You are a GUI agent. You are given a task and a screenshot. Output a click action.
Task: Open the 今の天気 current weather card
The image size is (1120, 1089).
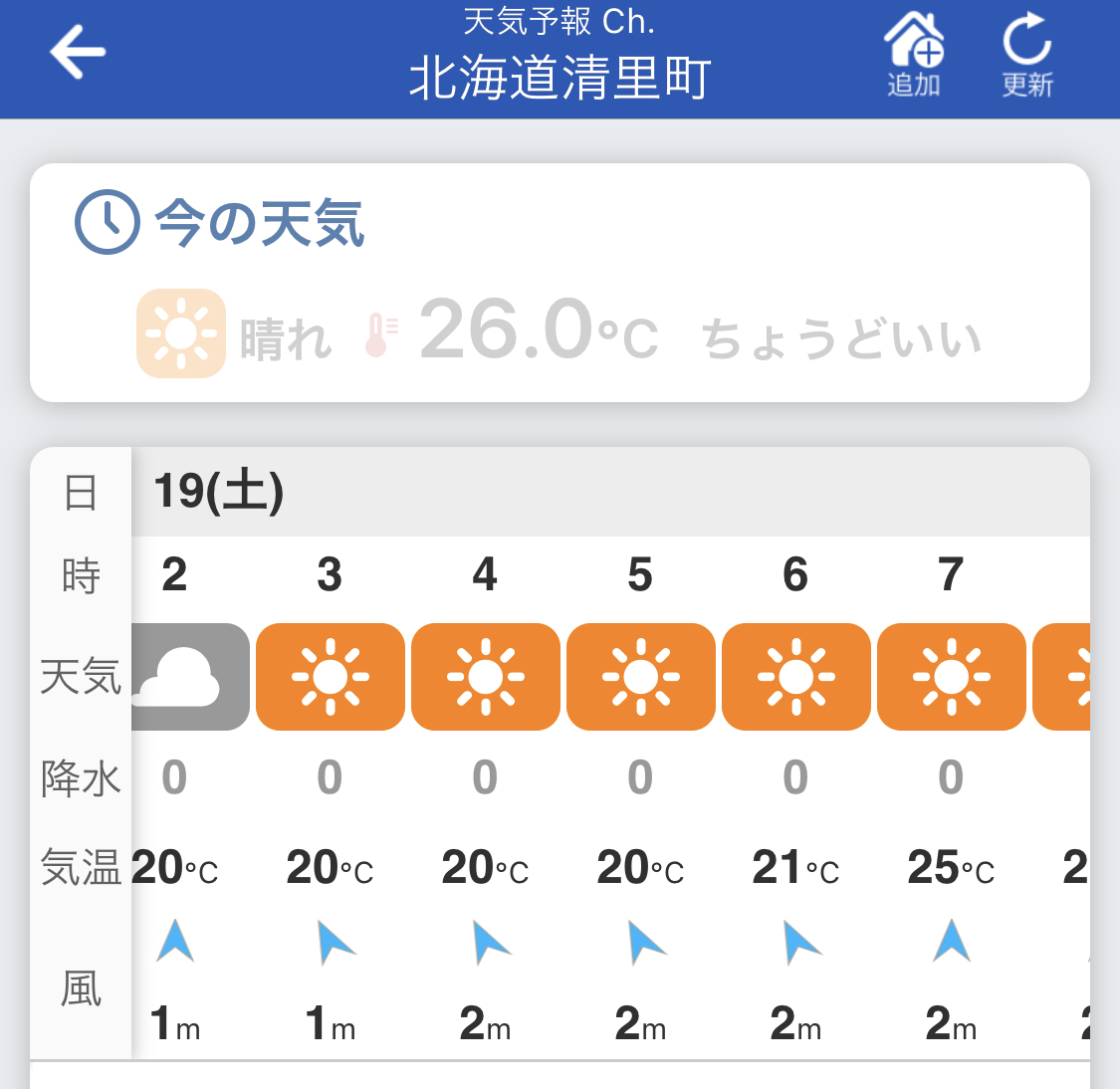point(560,283)
